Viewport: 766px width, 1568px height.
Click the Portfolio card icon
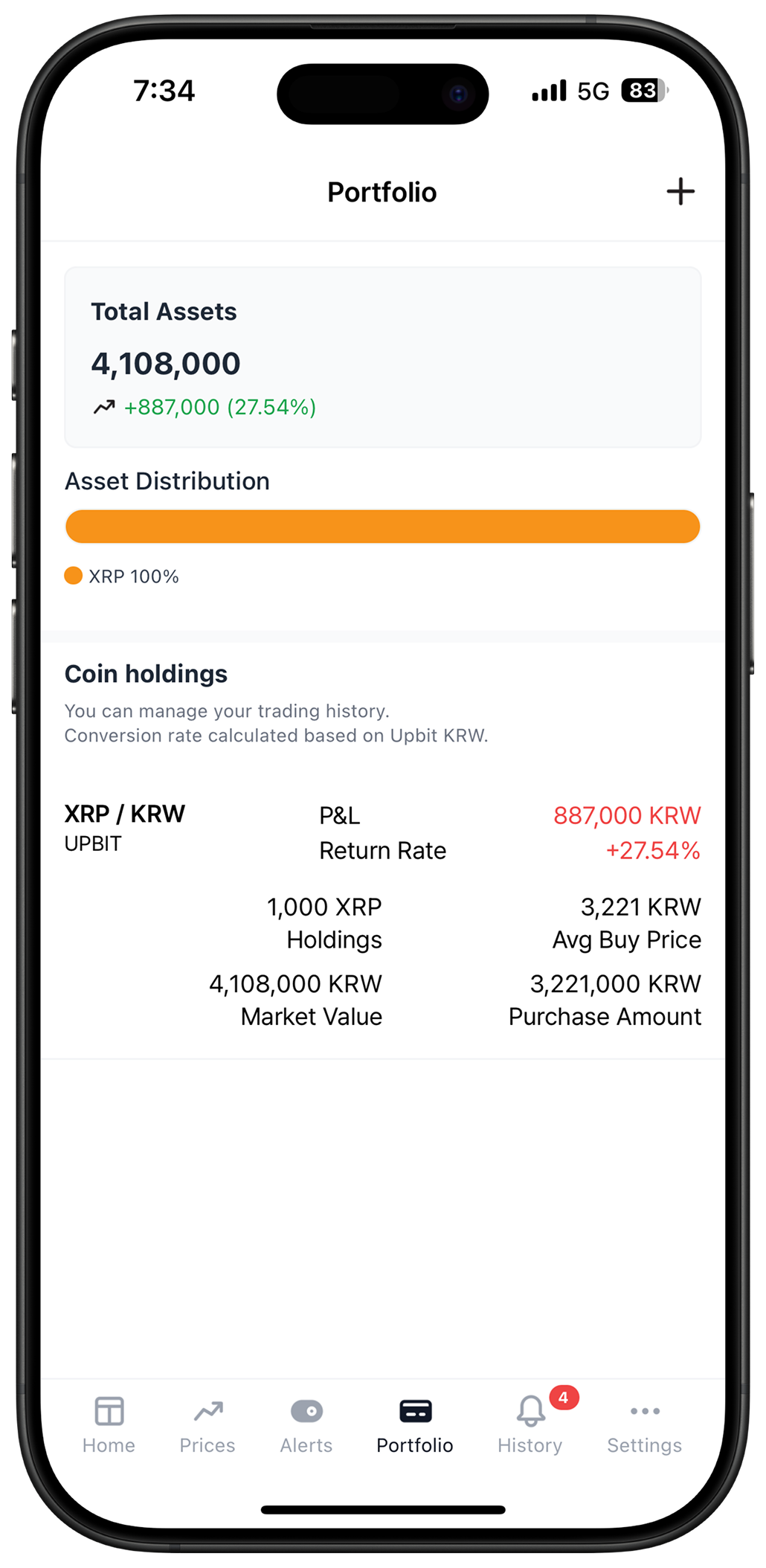[414, 1410]
